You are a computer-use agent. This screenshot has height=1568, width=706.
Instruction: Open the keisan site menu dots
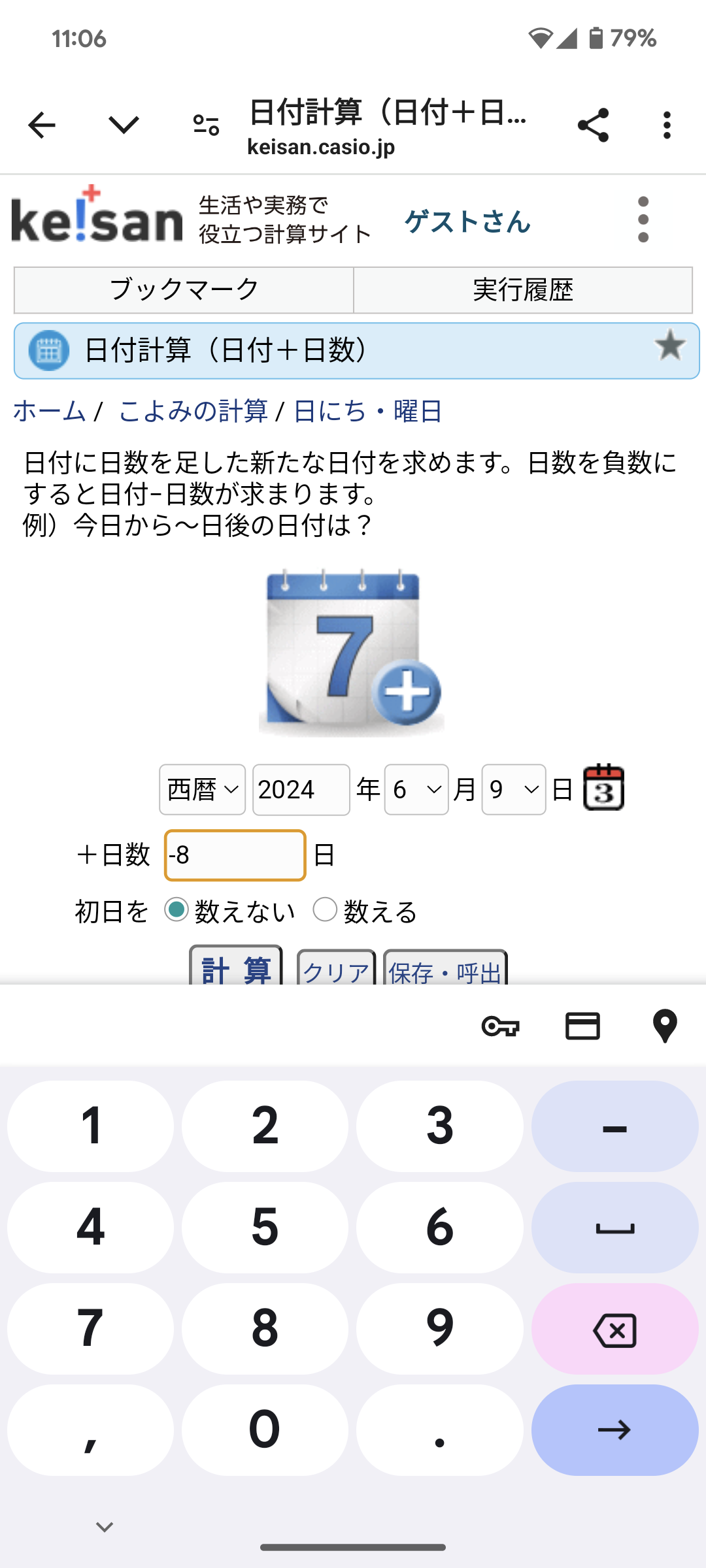tap(643, 220)
